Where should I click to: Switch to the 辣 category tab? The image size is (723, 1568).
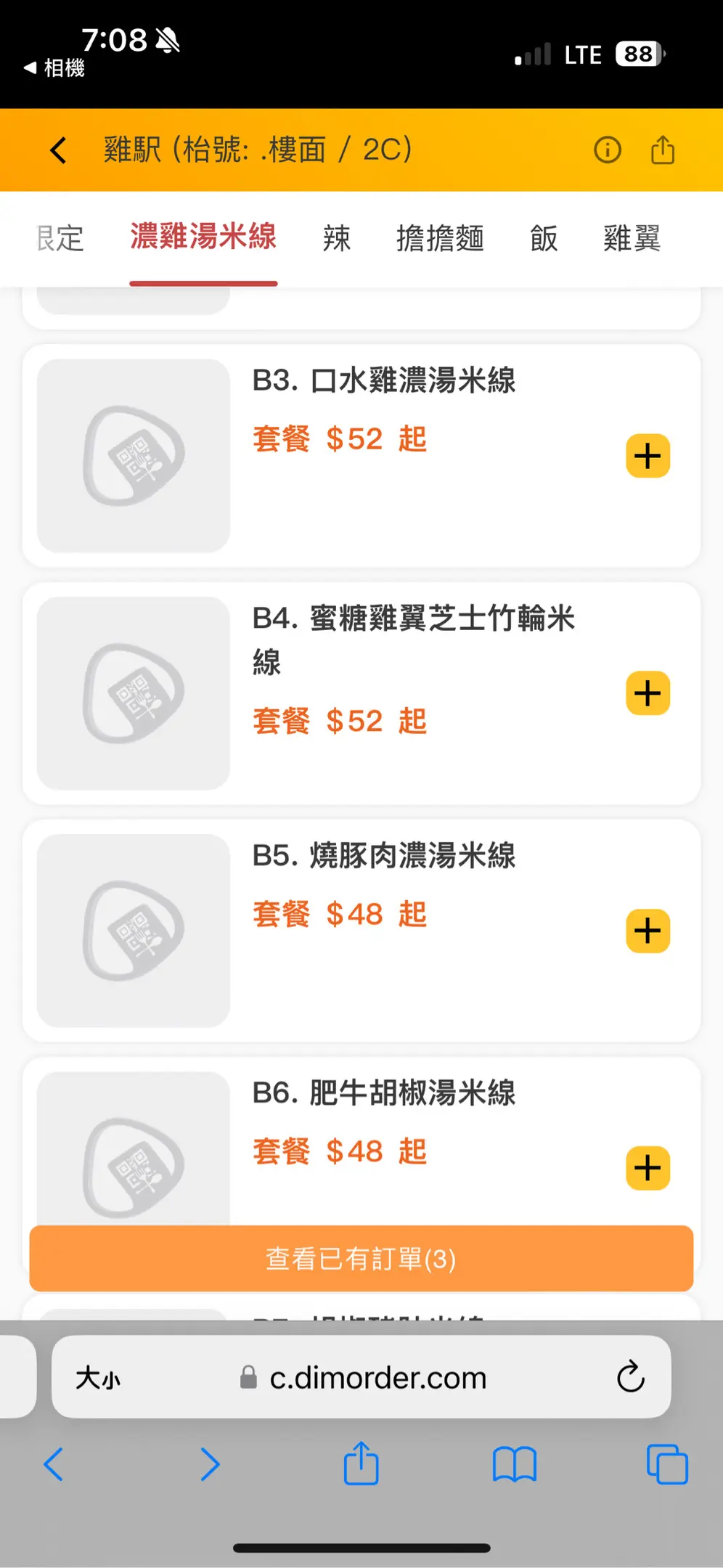337,238
